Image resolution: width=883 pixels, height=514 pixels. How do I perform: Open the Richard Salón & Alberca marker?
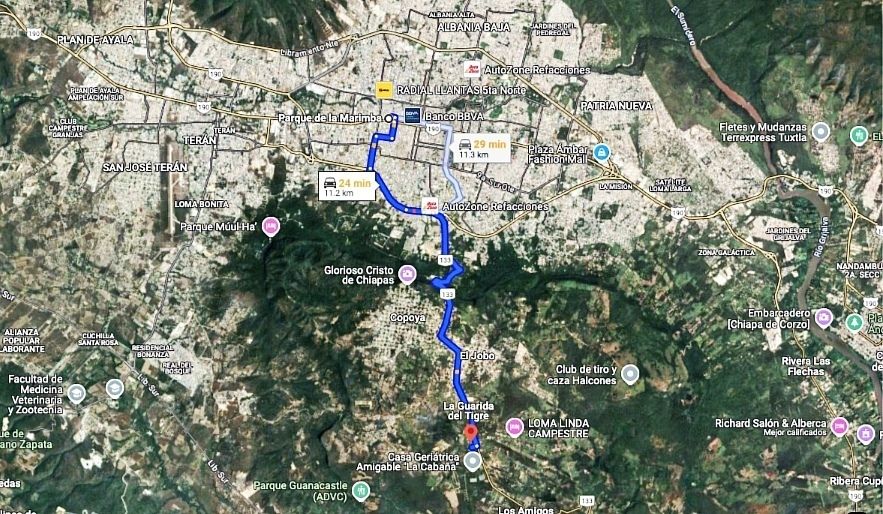tap(839, 427)
